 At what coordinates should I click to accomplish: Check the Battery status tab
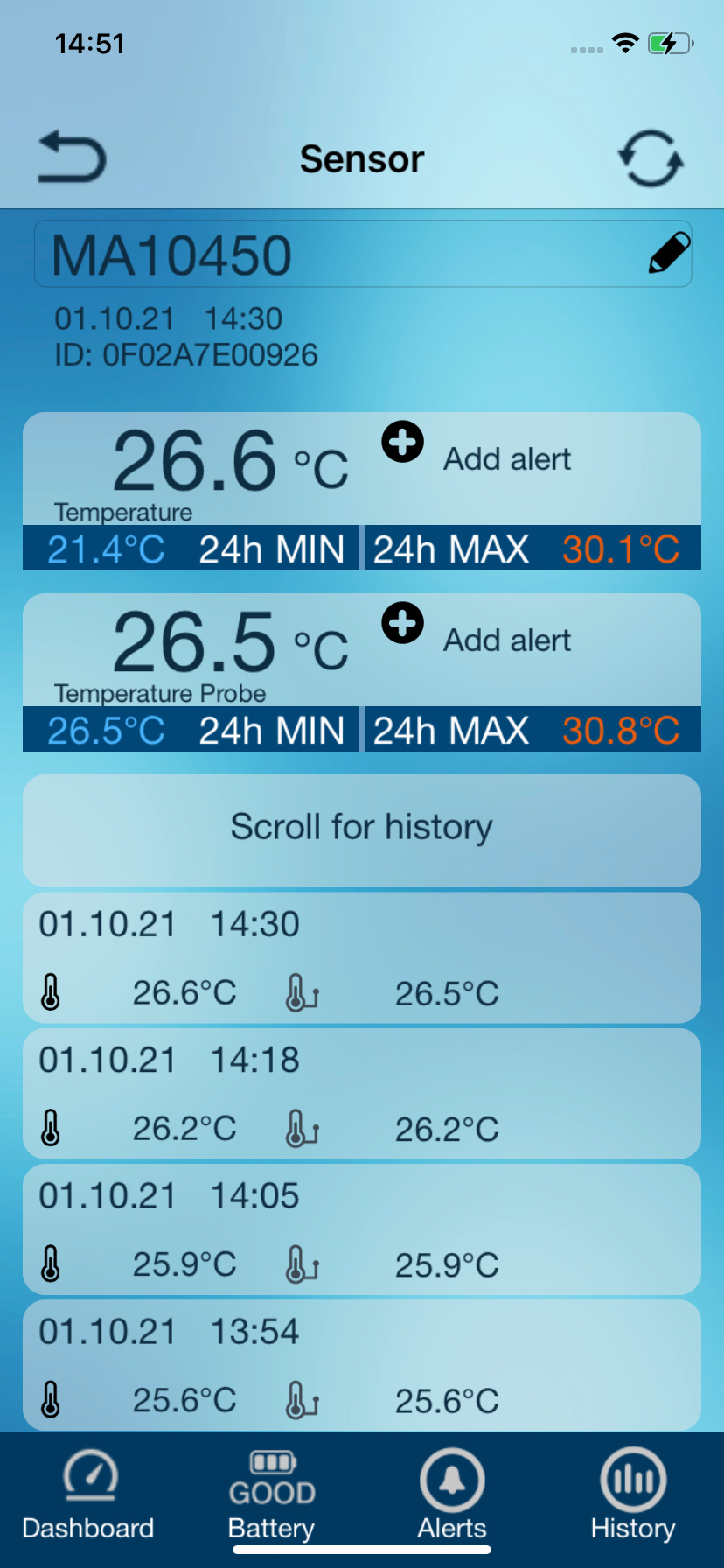(x=272, y=1495)
